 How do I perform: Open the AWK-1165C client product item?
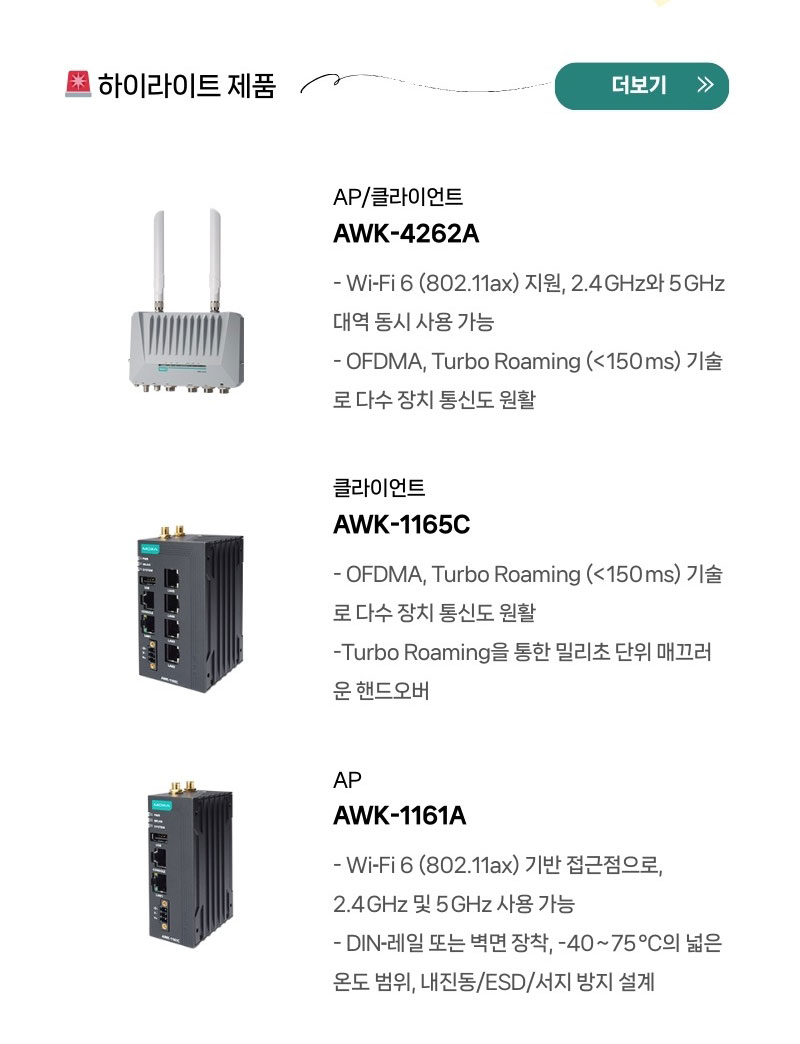401,524
